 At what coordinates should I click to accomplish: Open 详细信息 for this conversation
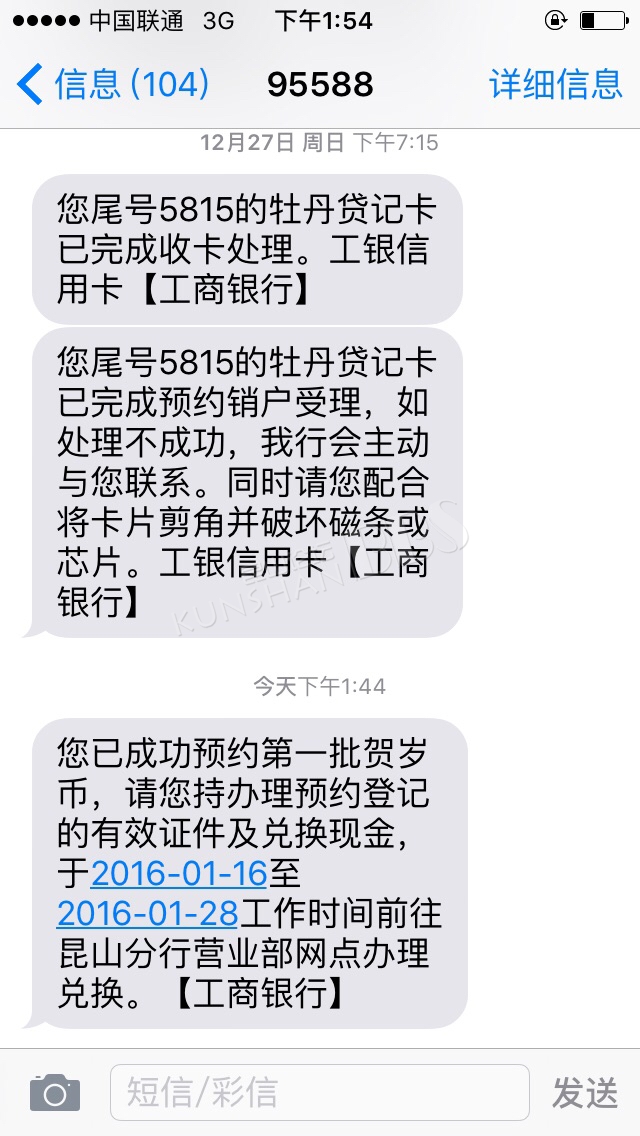click(x=556, y=84)
